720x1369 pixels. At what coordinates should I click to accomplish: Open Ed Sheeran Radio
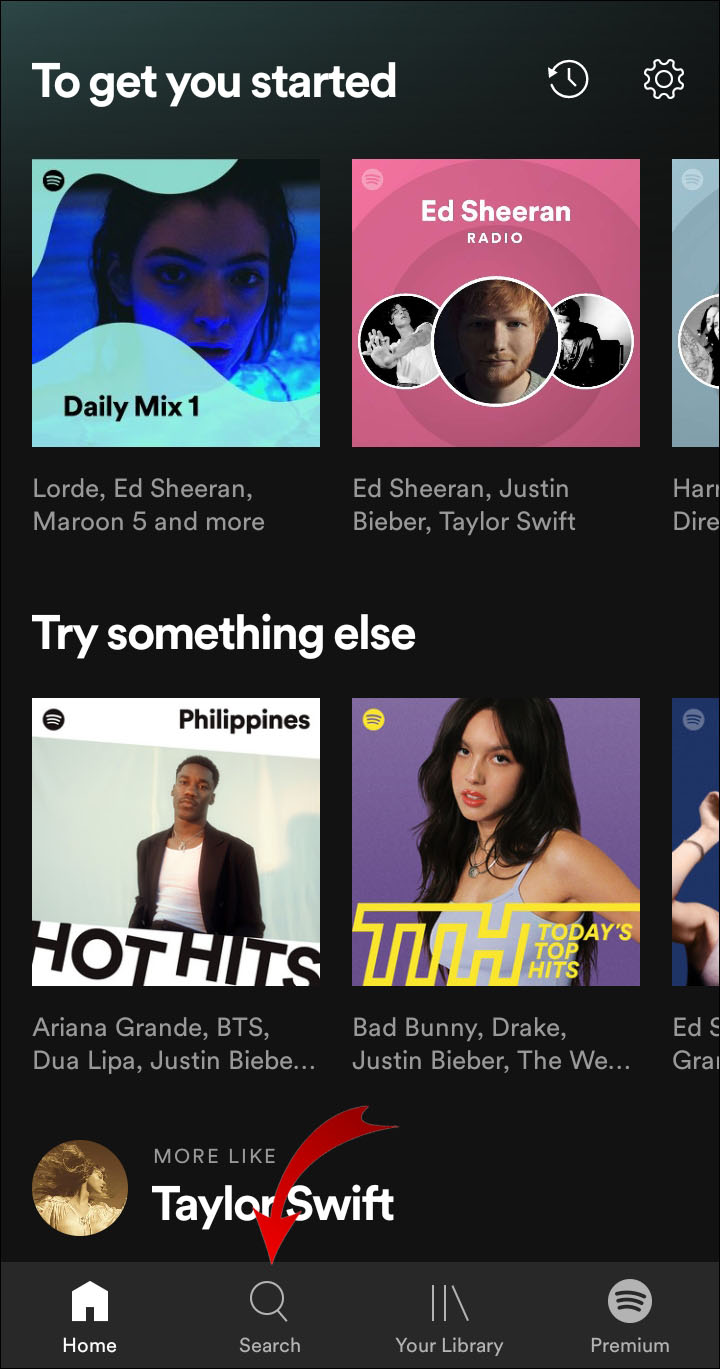pyautogui.click(x=495, y=303)
